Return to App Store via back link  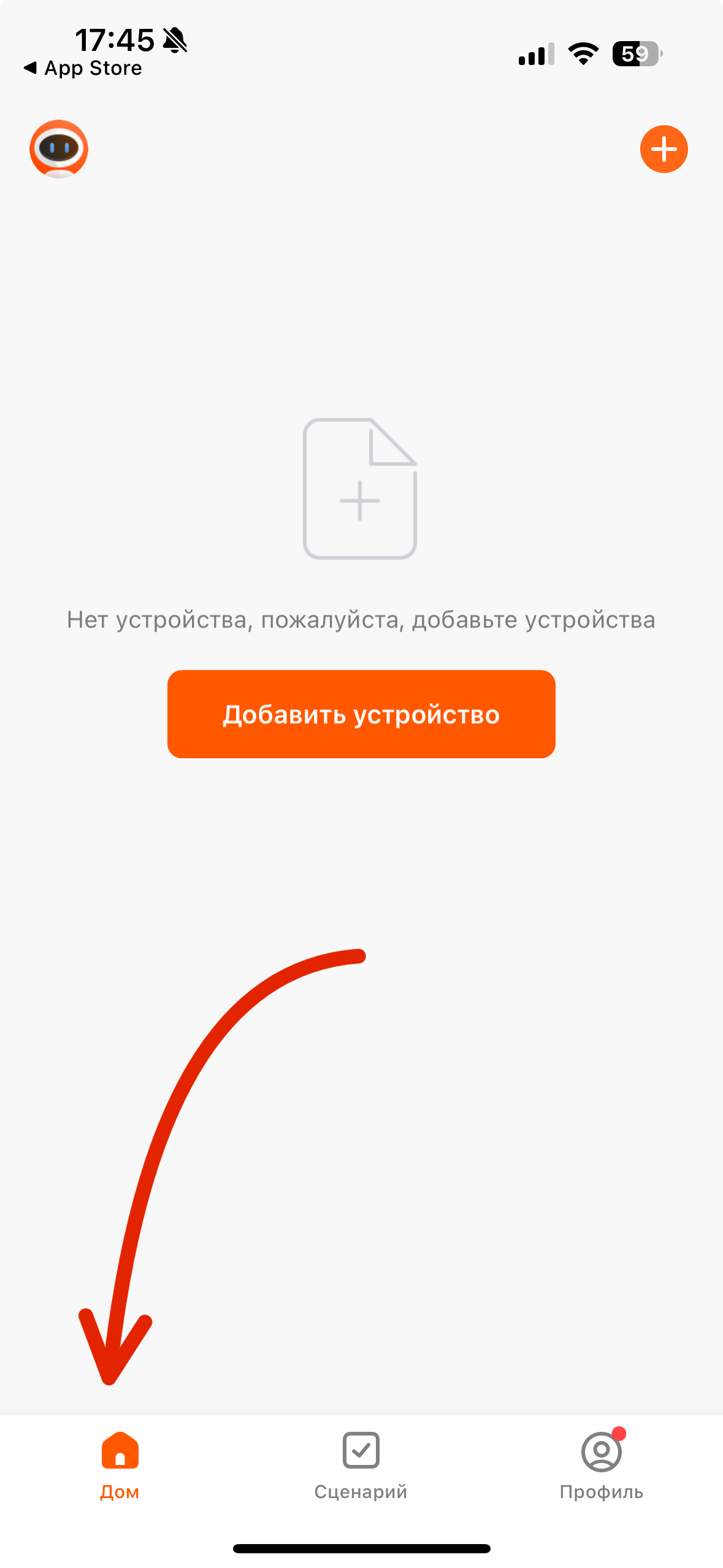[x=83, y=68]
